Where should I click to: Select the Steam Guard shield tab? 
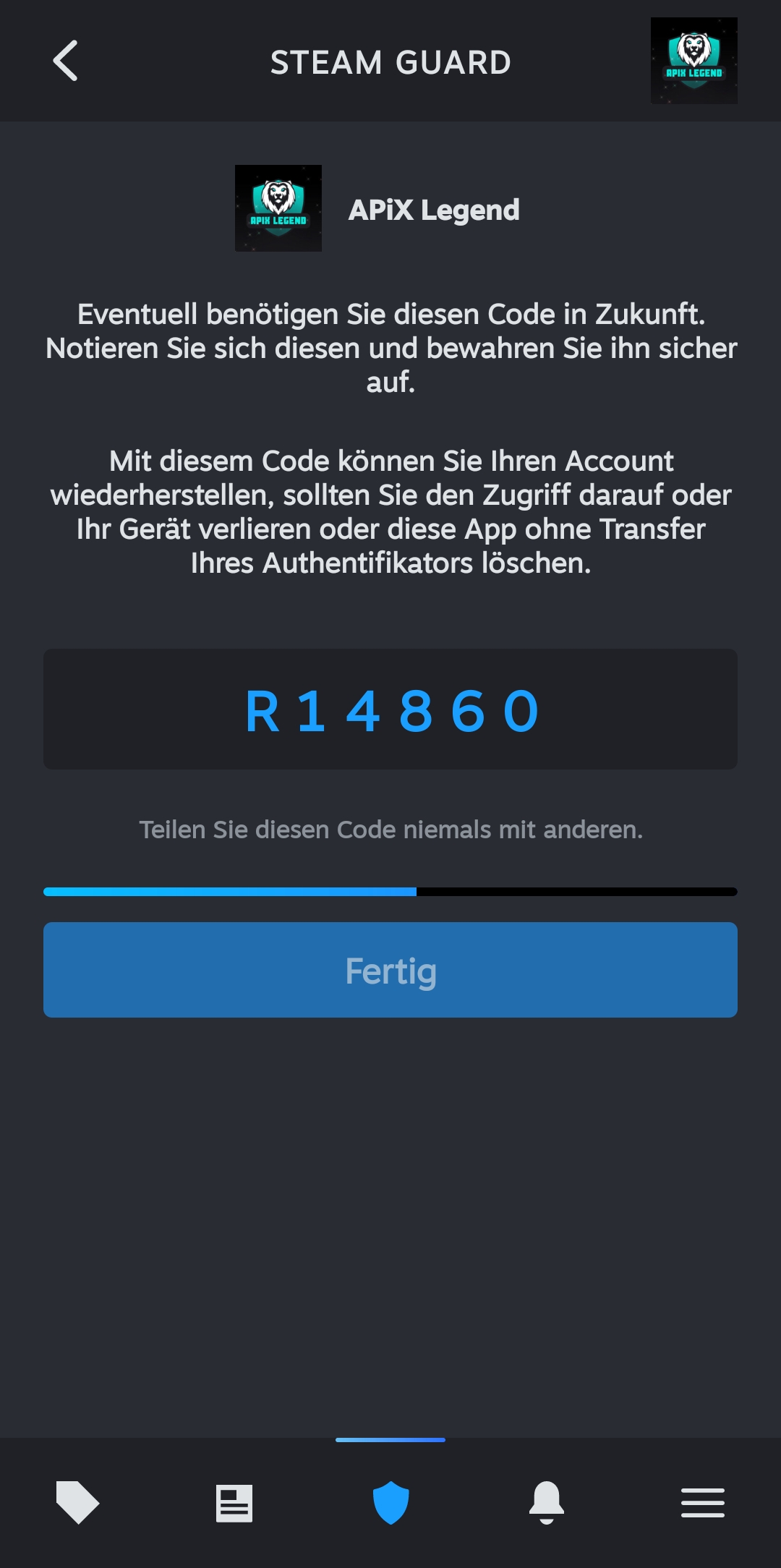pos(390,1503)
